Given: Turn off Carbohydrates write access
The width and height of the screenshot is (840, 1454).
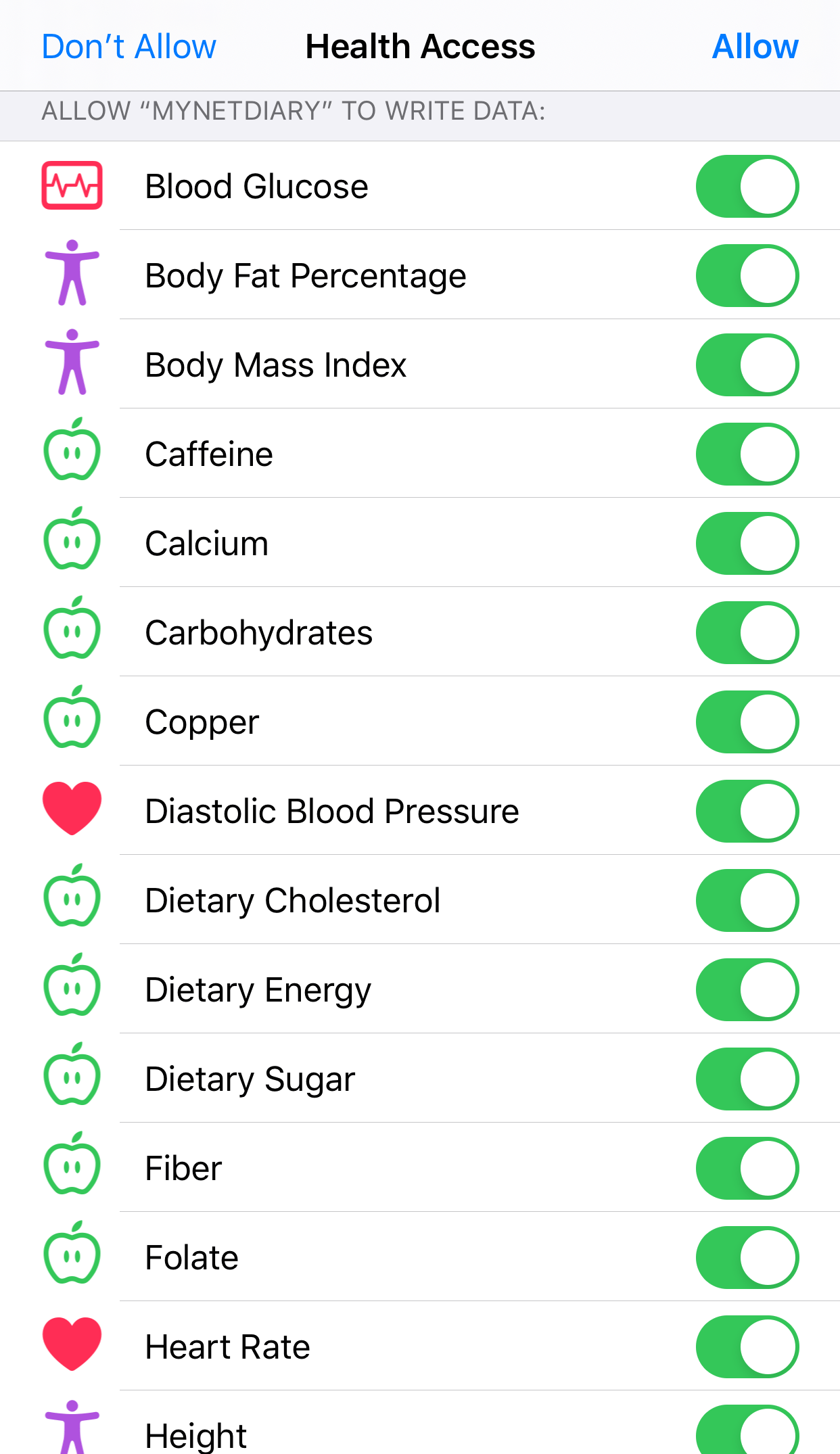Looking at the screenshot, I should pyautogui.click(x=747, y=633).
